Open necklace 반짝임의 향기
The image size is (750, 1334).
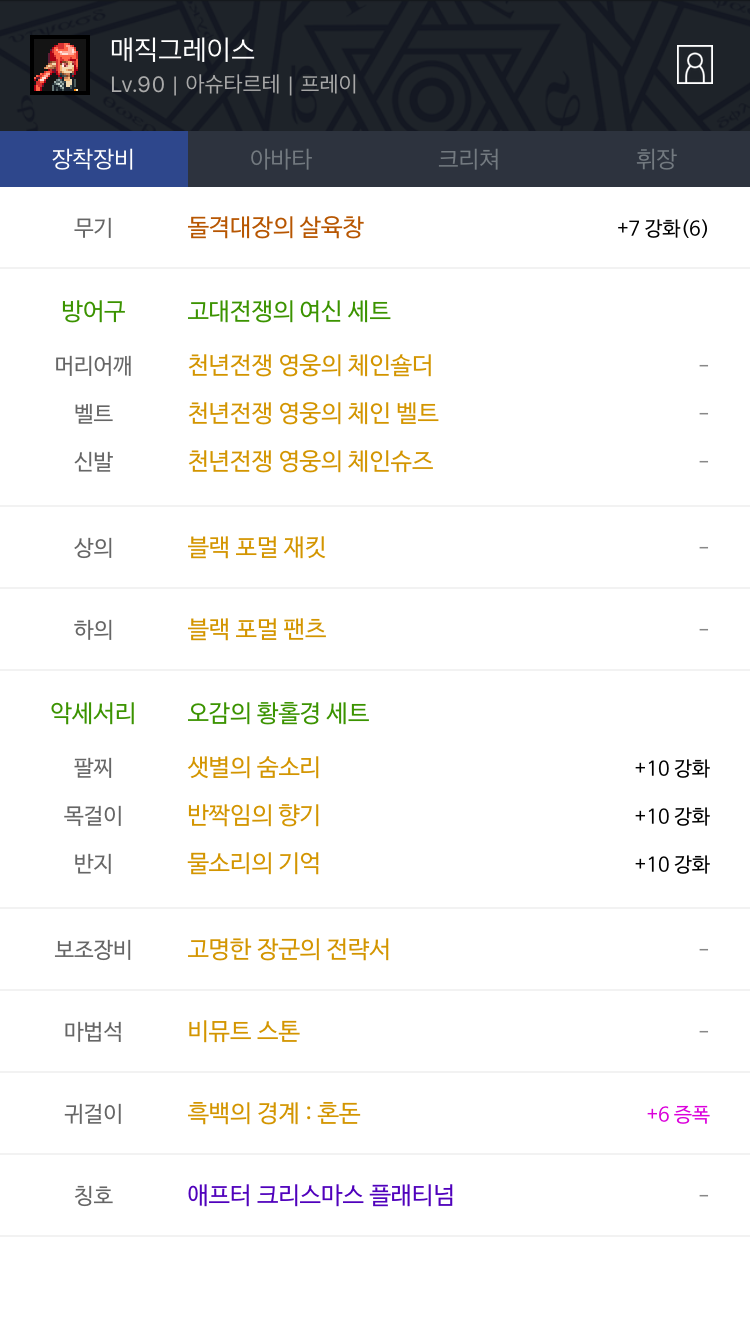[254, 815]
